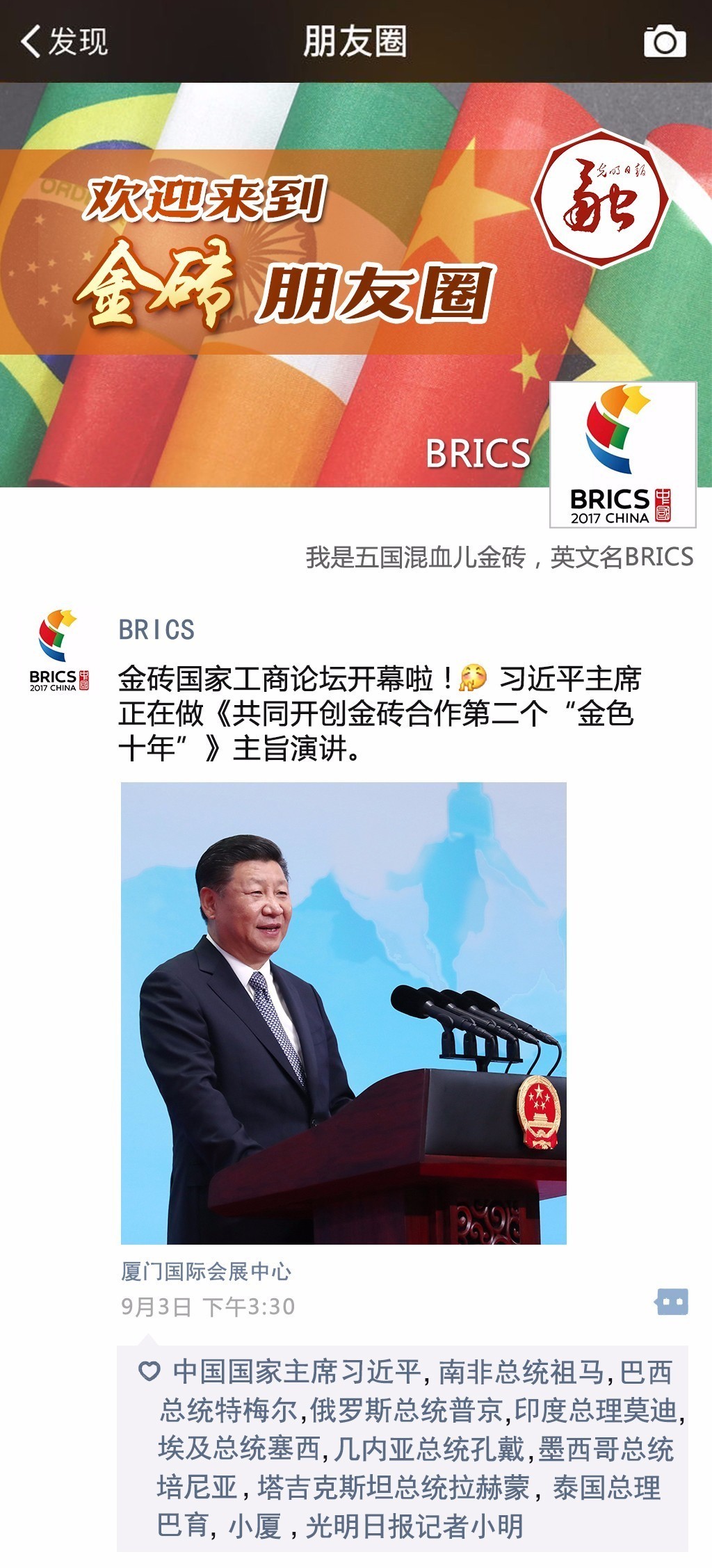Select the 朋友圈 title tab
The image size is (712, 1568).
coord(356,40)
